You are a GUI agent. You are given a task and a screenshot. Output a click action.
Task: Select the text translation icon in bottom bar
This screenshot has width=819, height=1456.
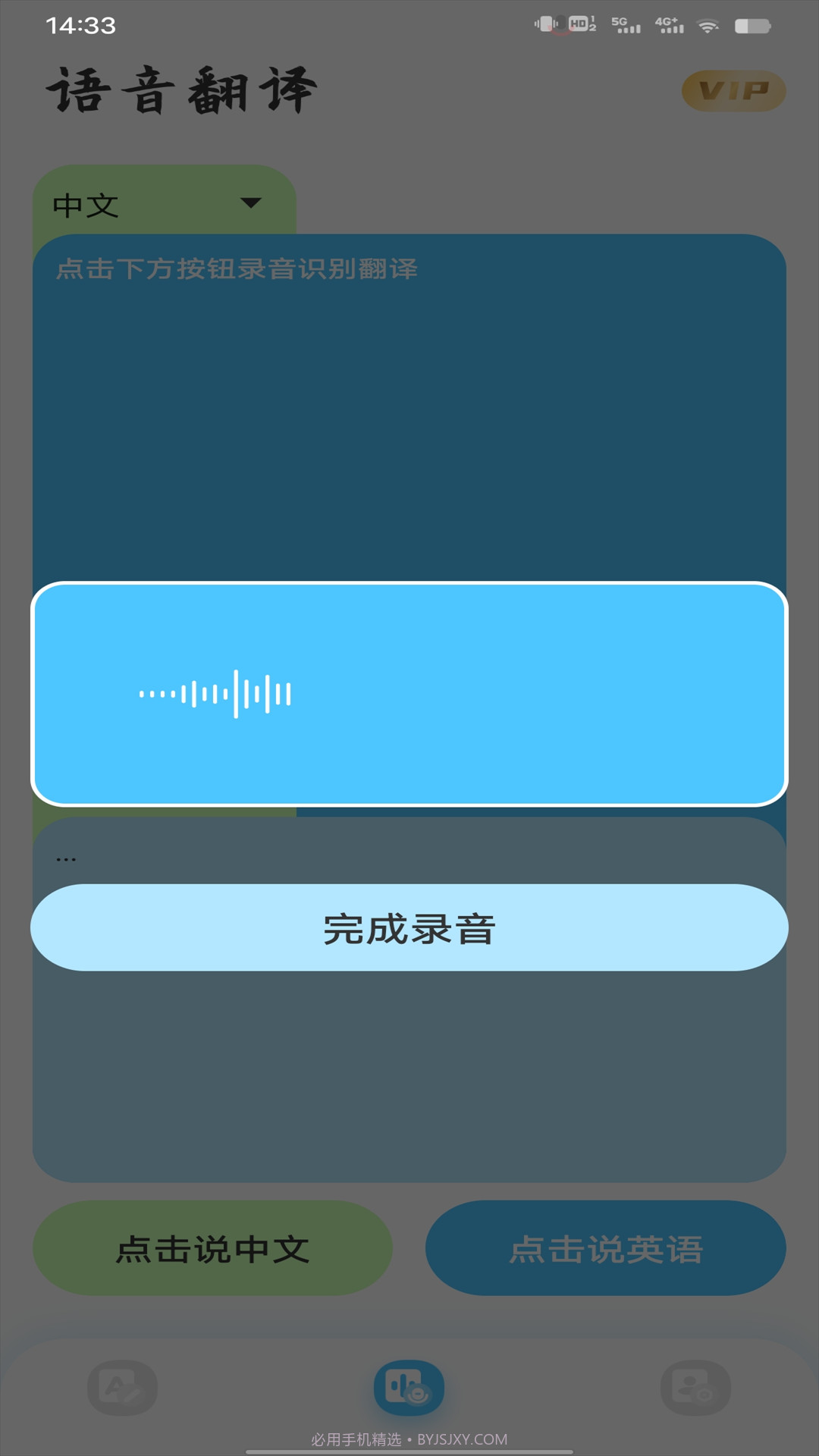(x=121, y=1386)
